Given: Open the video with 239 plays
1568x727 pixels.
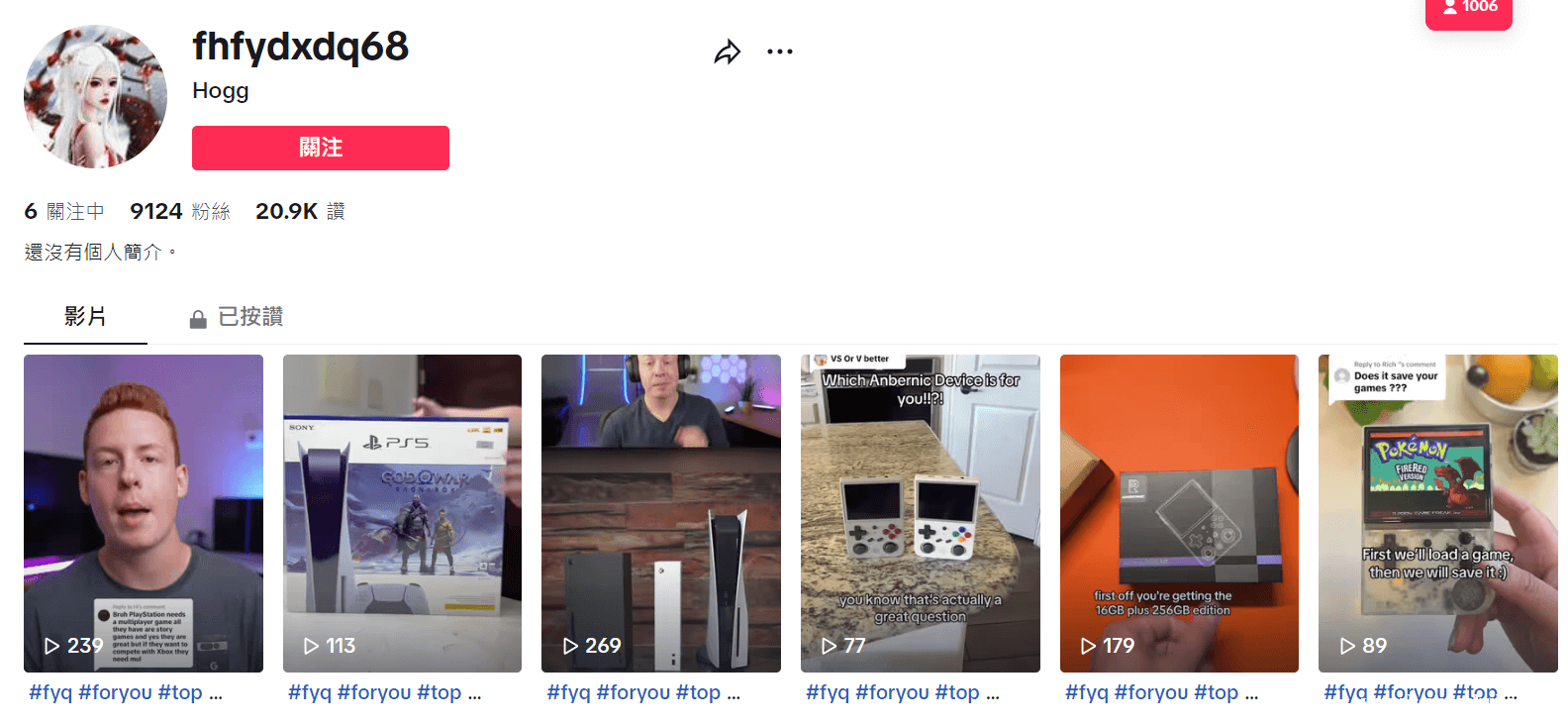Looking at the screenshot, I should pyautogui.click(x=144, y=513).
